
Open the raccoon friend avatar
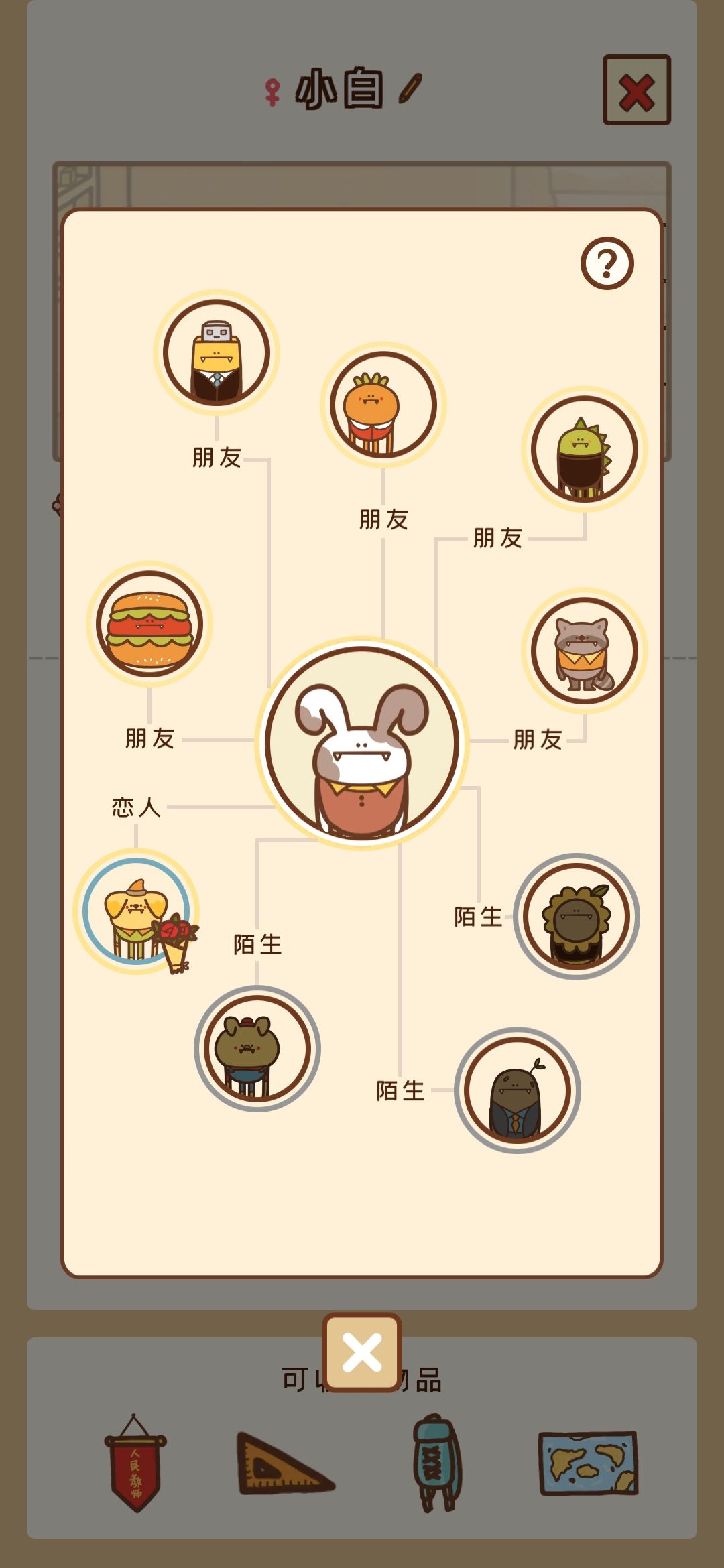585,651
